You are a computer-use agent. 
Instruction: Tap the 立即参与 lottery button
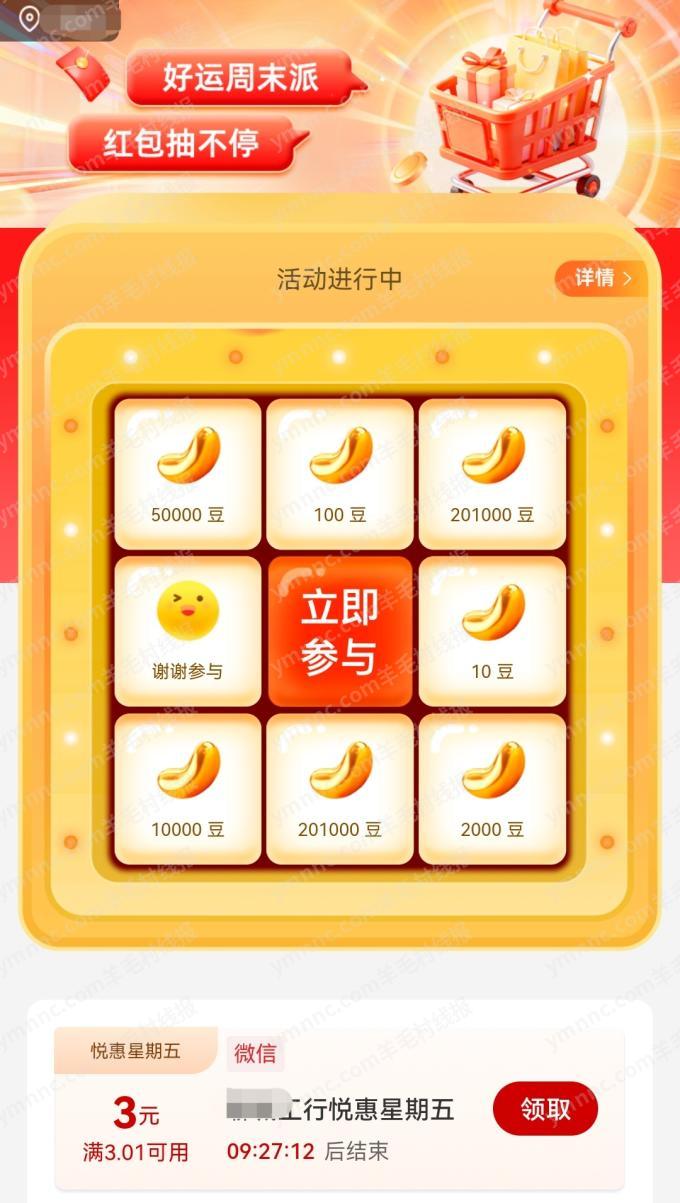pyautogui.click(x=340, y=632)
